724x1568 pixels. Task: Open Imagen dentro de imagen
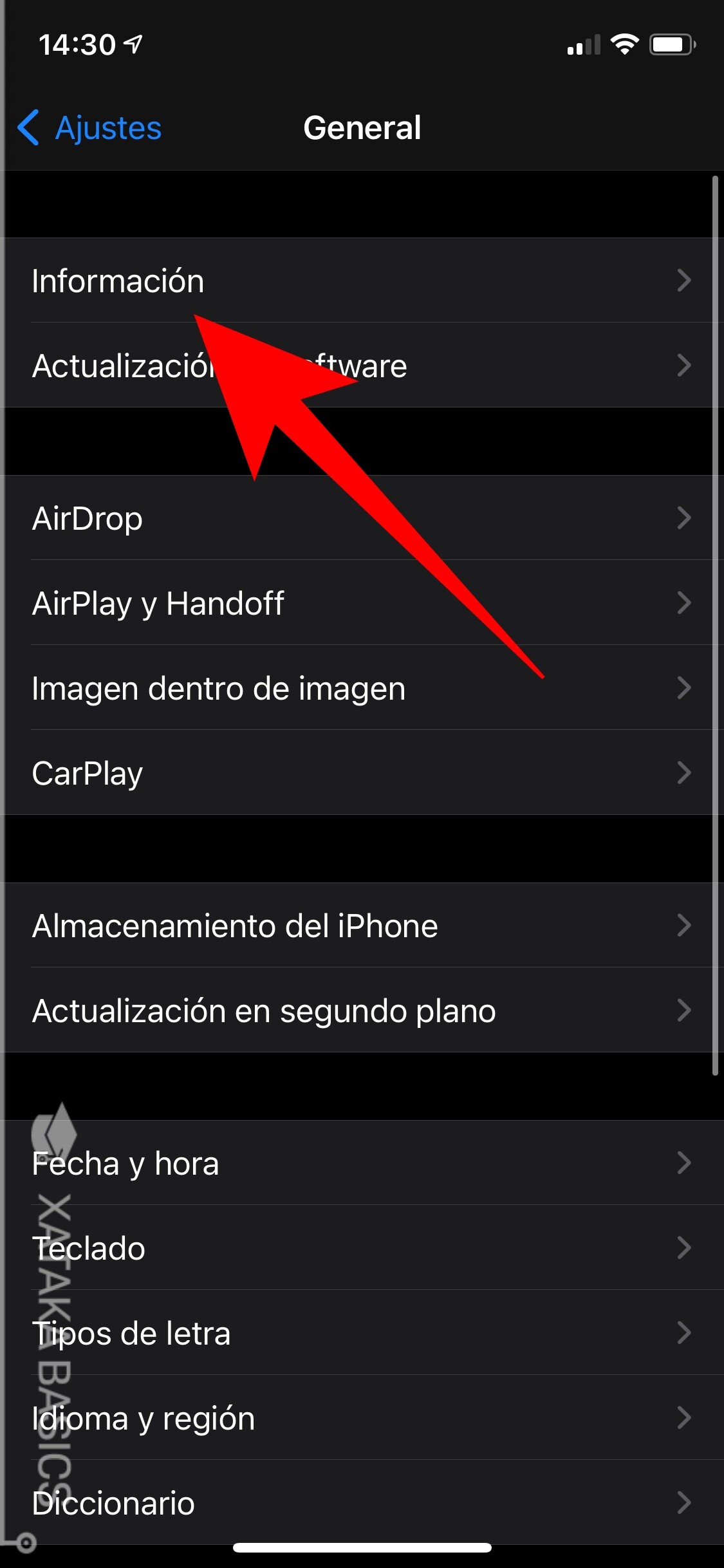(362, 687)
